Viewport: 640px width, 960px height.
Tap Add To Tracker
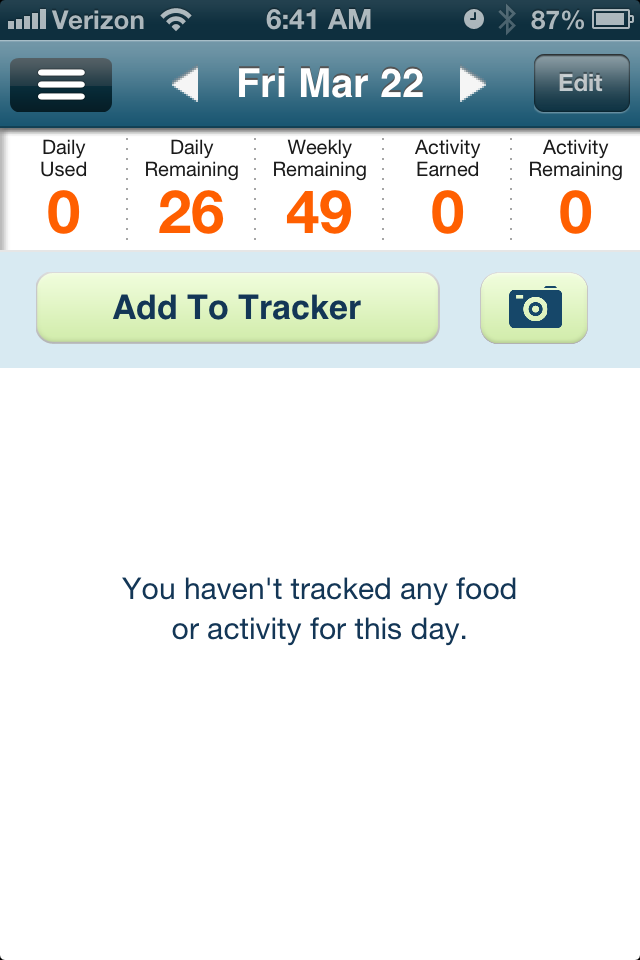(237, 308)
